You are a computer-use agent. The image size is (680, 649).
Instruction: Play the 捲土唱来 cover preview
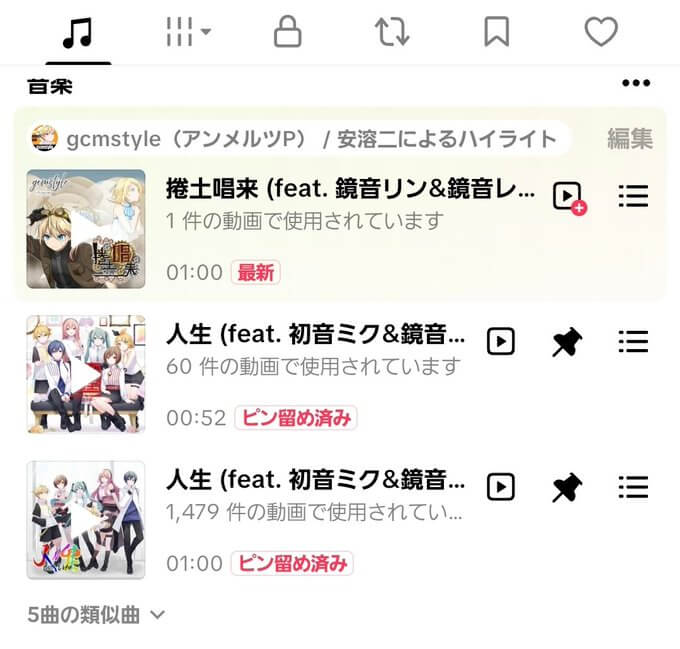(86, 229)
